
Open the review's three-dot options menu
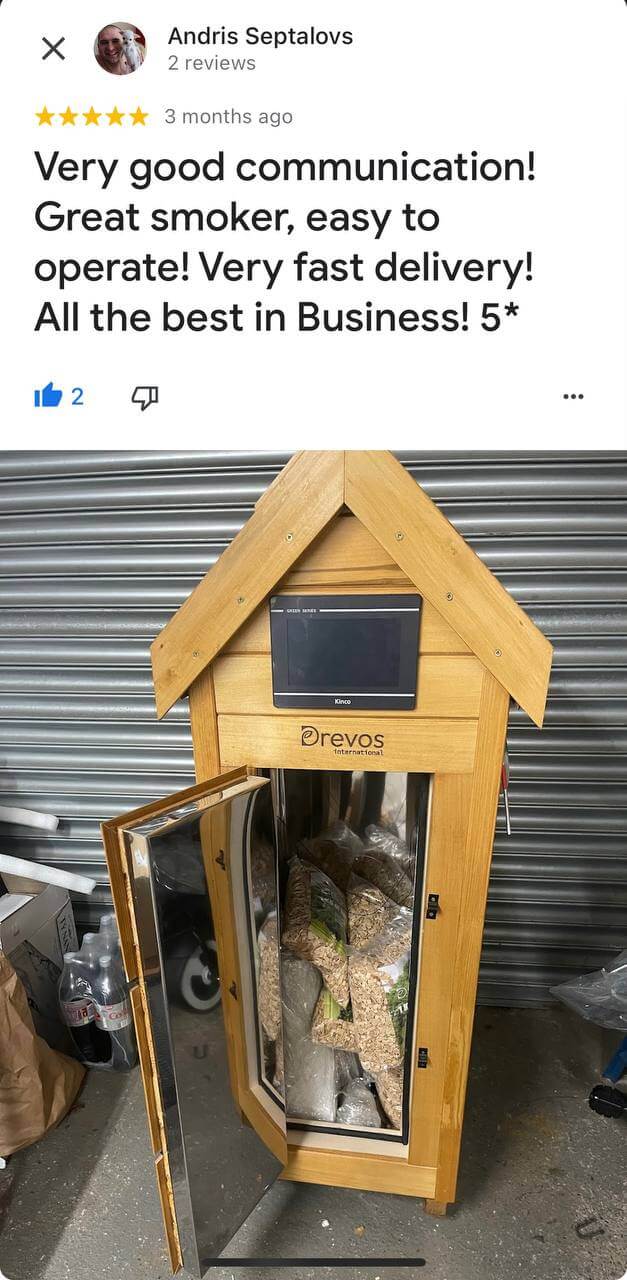(x=573, y=396)
